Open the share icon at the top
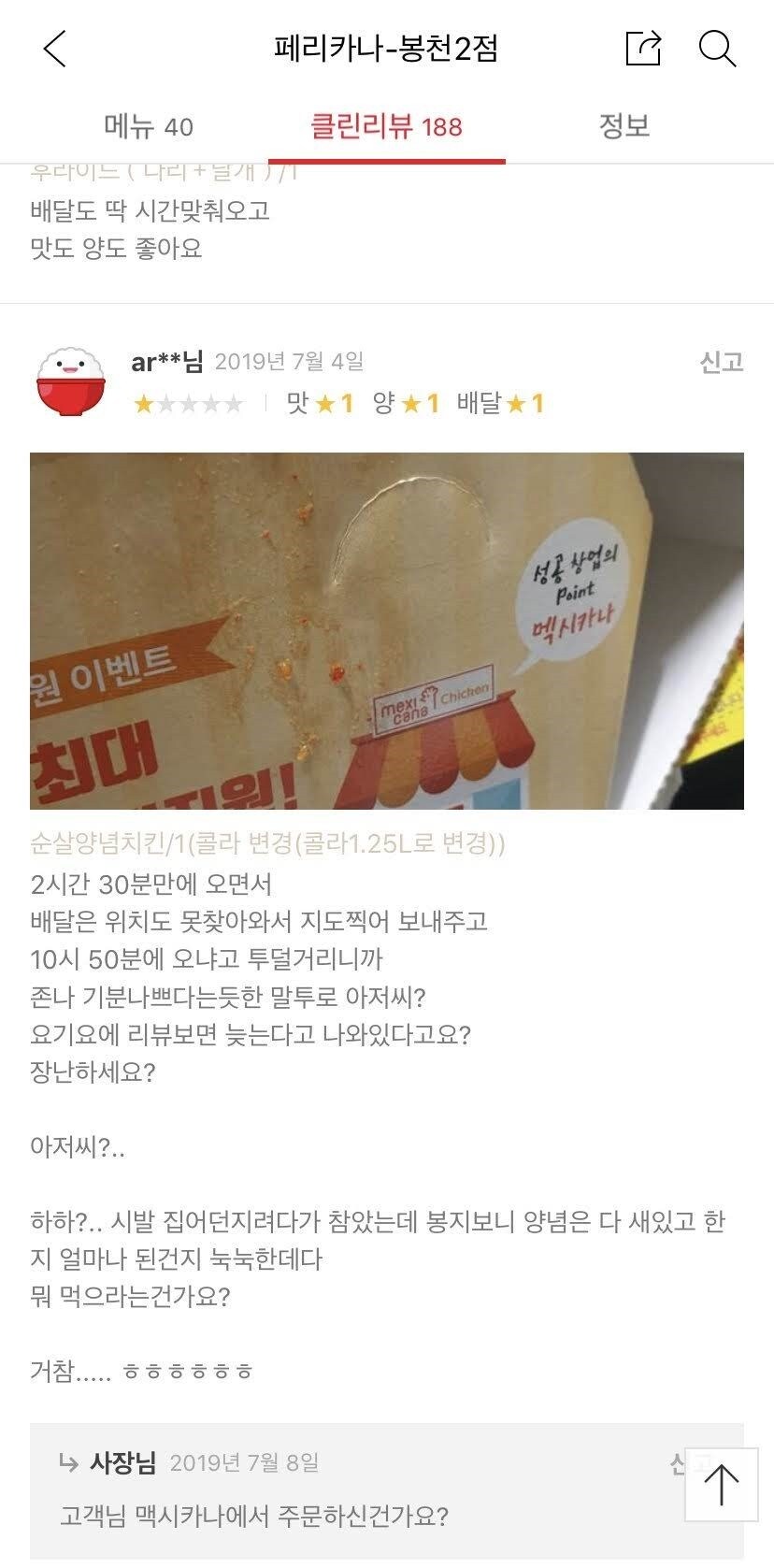774x1568 pixels. click(x=641, y=48)
